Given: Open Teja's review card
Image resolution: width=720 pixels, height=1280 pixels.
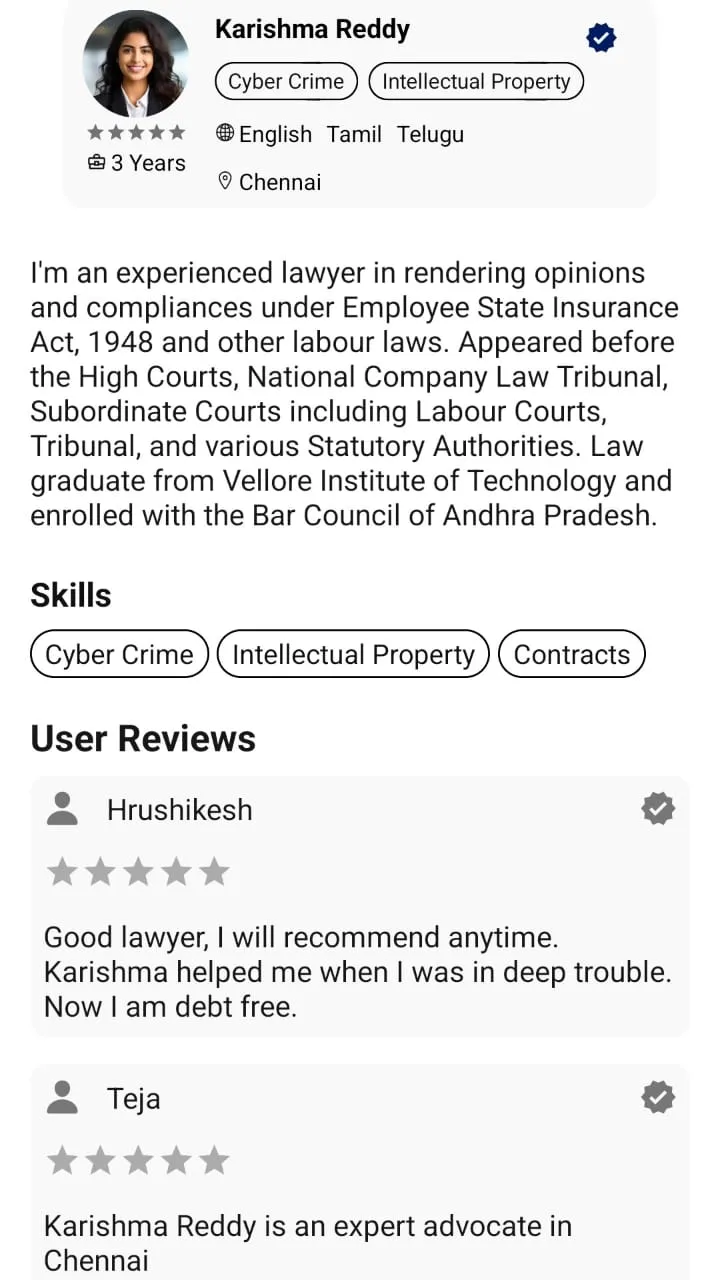Looking at the screenshot, I should pyautogui.click(x=360, y=1172).
